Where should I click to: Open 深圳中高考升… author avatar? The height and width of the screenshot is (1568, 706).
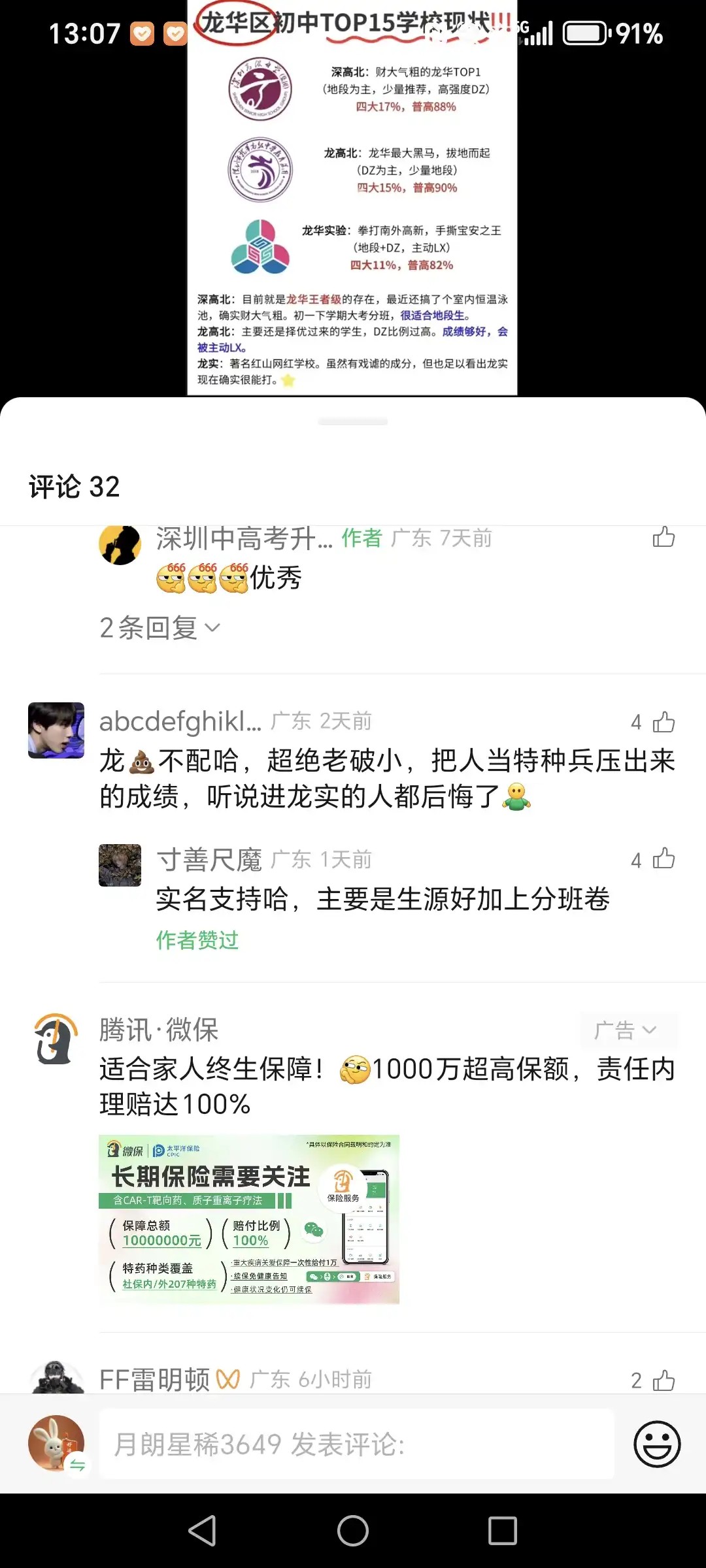tap(120, 544)
